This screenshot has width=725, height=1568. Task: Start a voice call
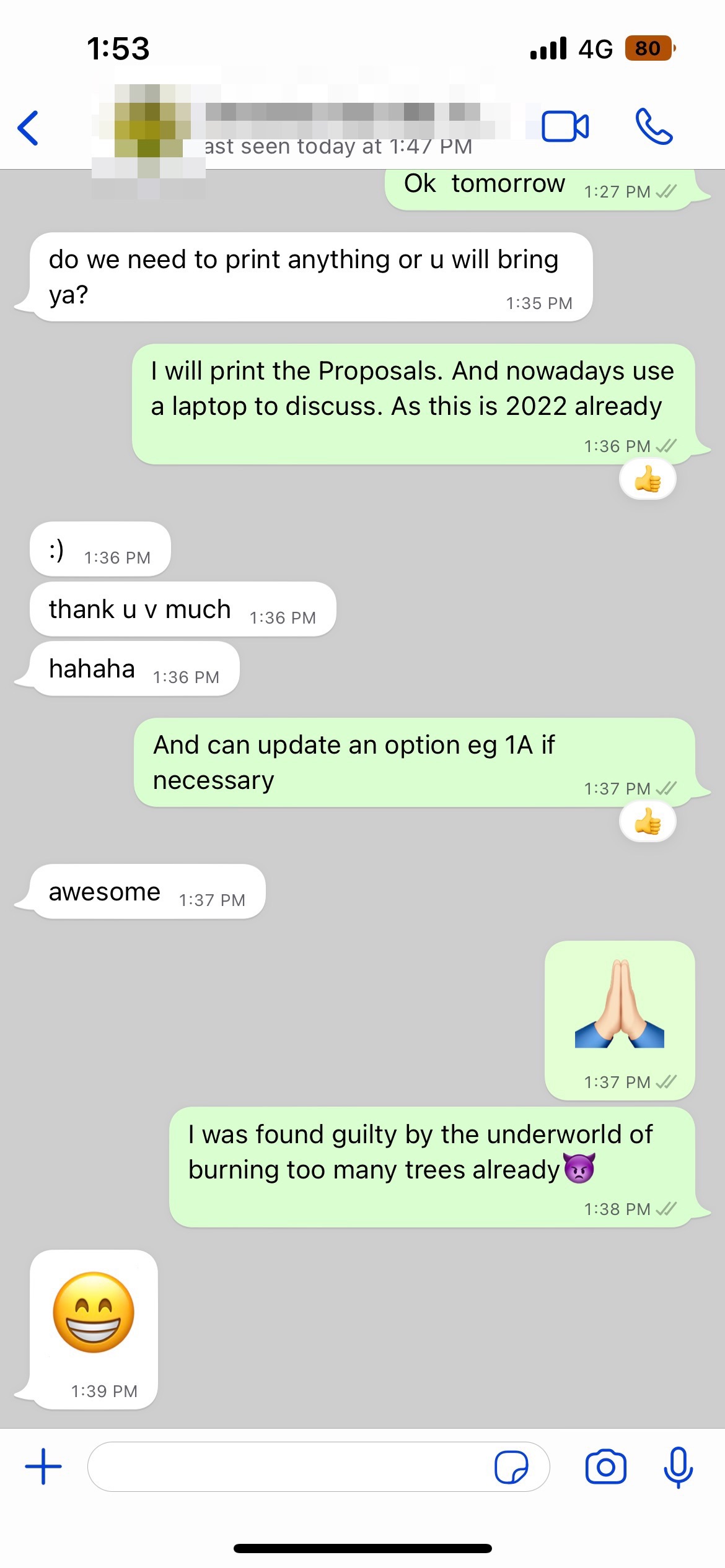[654, 127]
